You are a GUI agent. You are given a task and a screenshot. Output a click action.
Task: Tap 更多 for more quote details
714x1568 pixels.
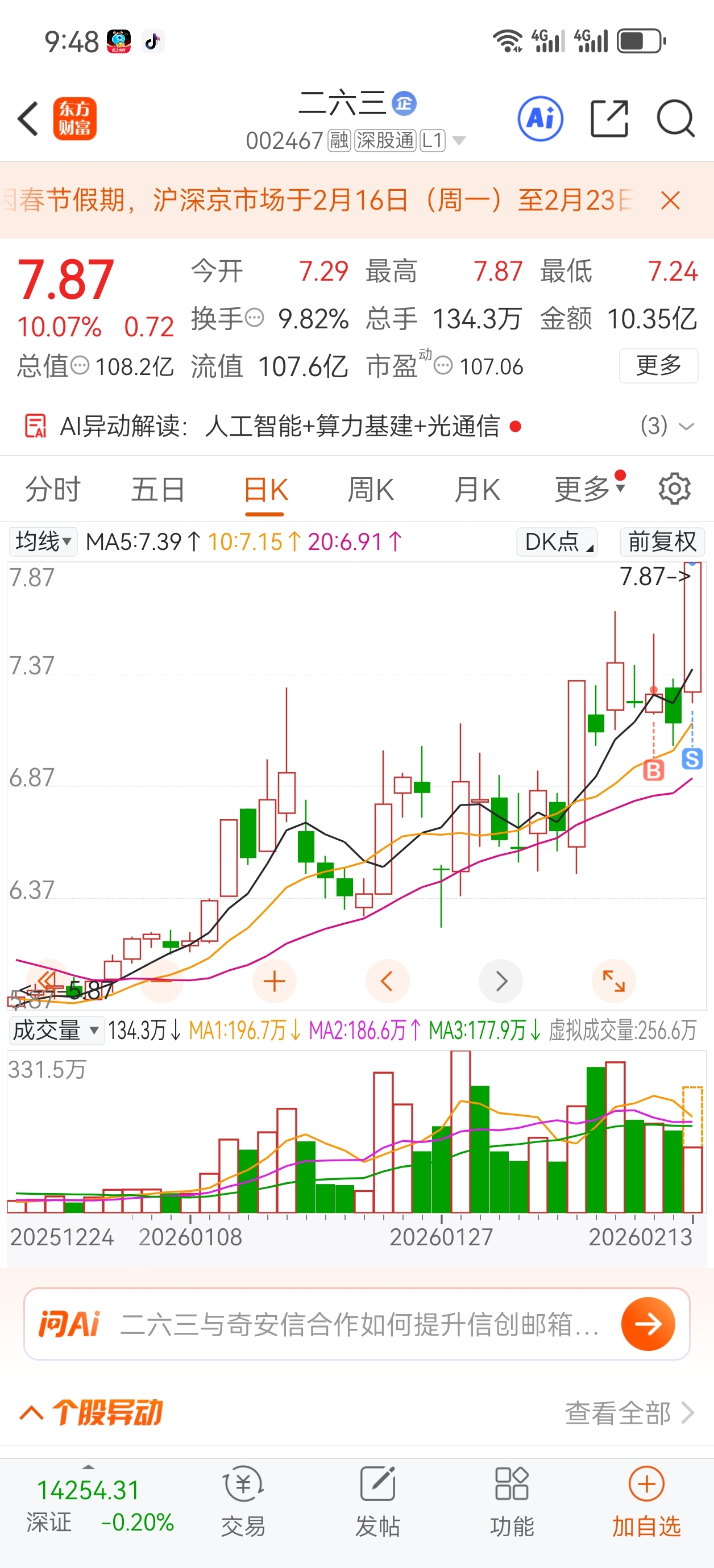658,366
